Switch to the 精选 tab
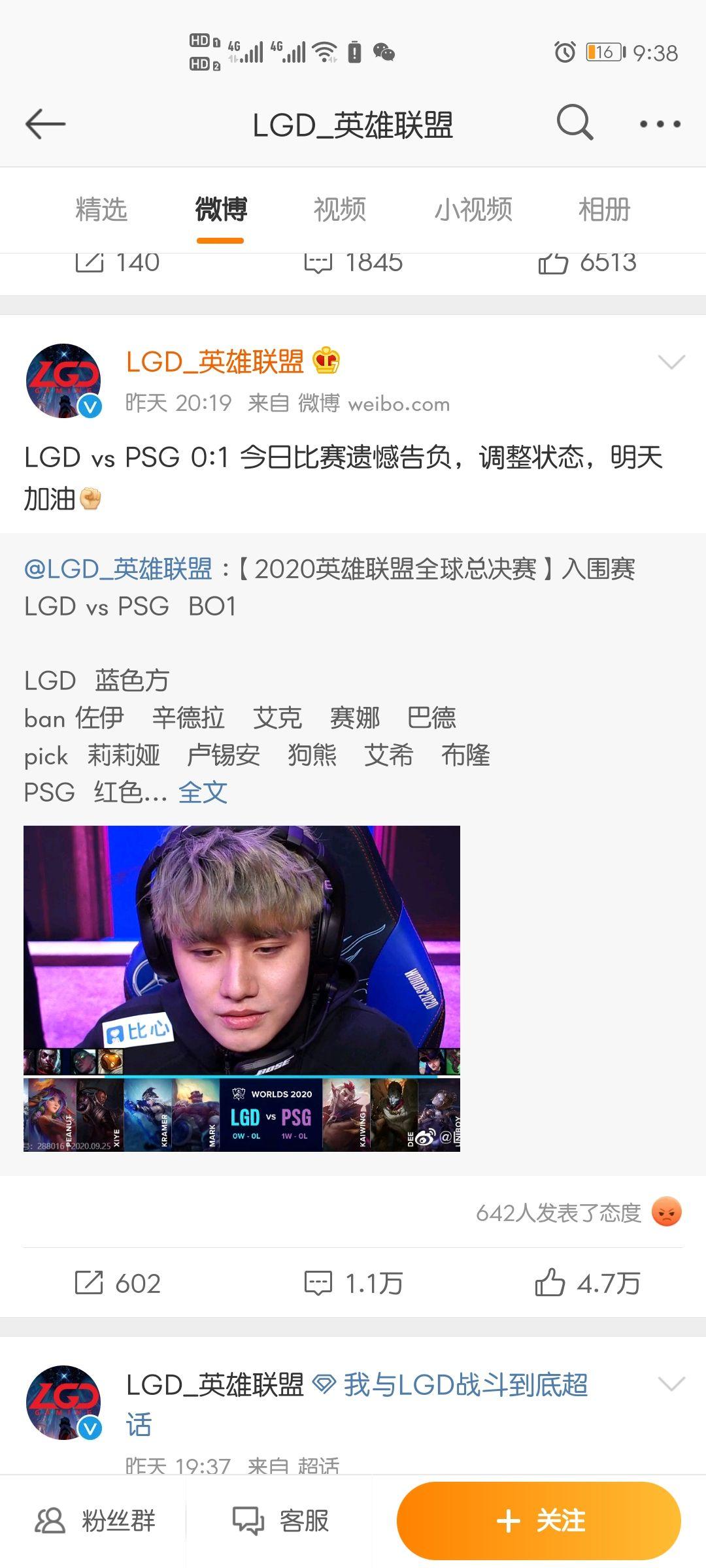 click(x=101, y=210)
